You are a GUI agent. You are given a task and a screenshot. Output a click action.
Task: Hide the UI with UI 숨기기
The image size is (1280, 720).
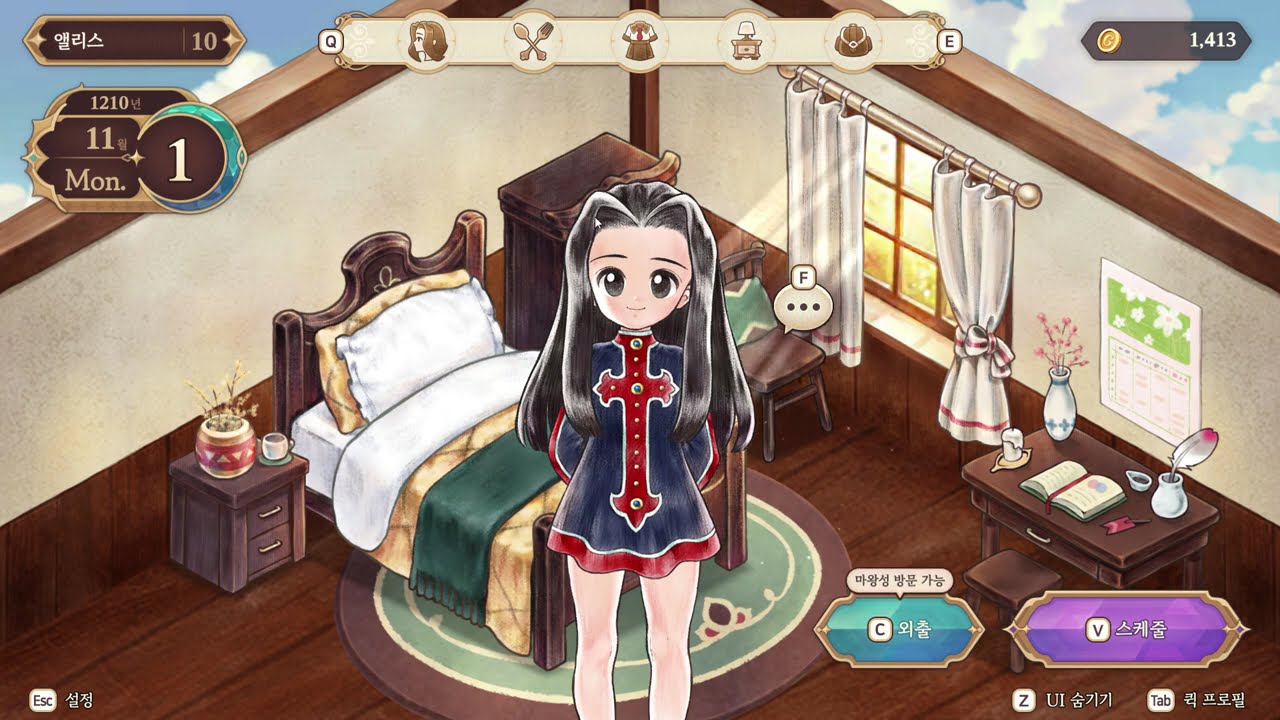[x=1065, y=700]
